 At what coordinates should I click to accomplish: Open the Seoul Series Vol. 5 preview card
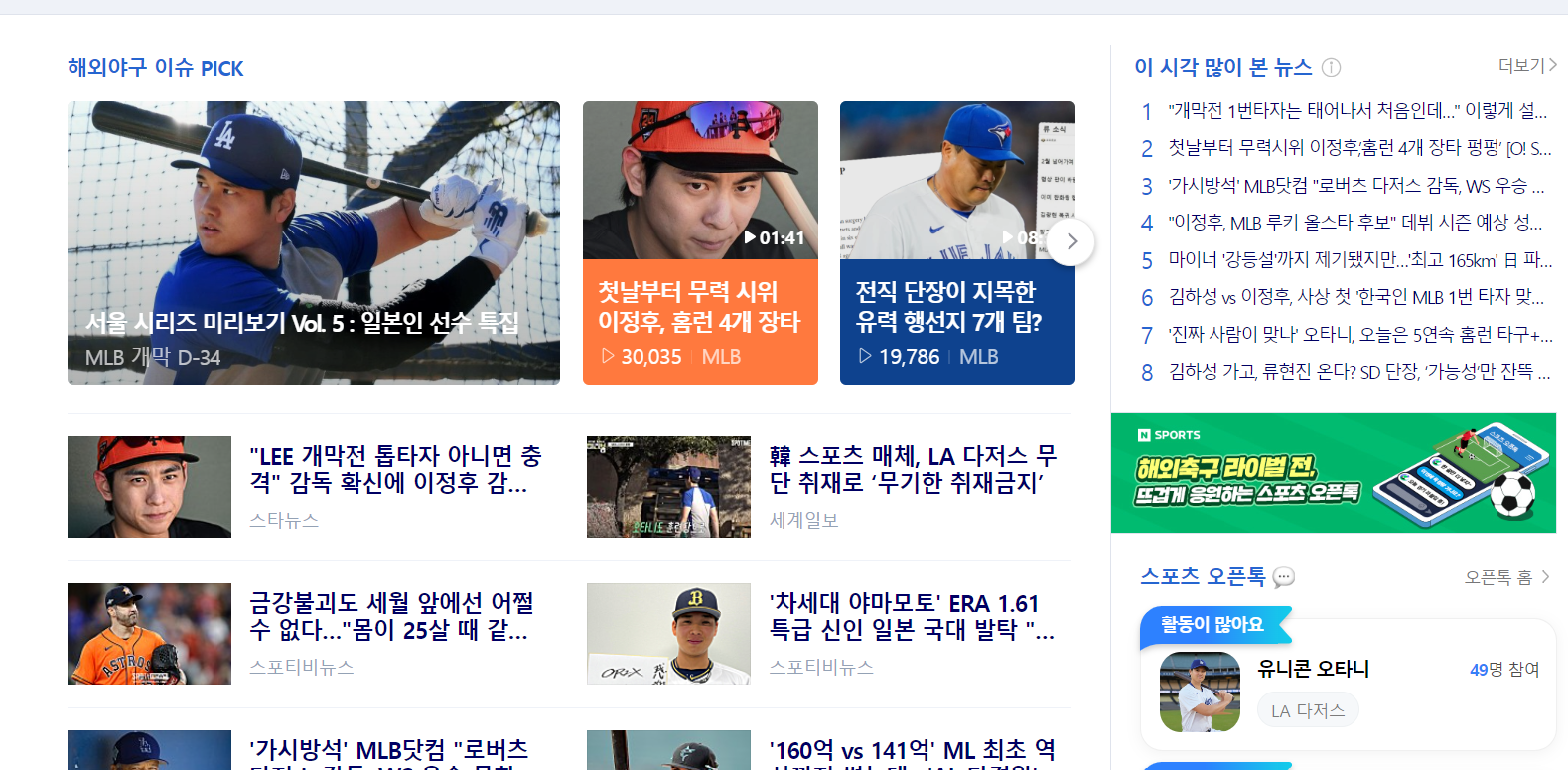click(313, 242)
